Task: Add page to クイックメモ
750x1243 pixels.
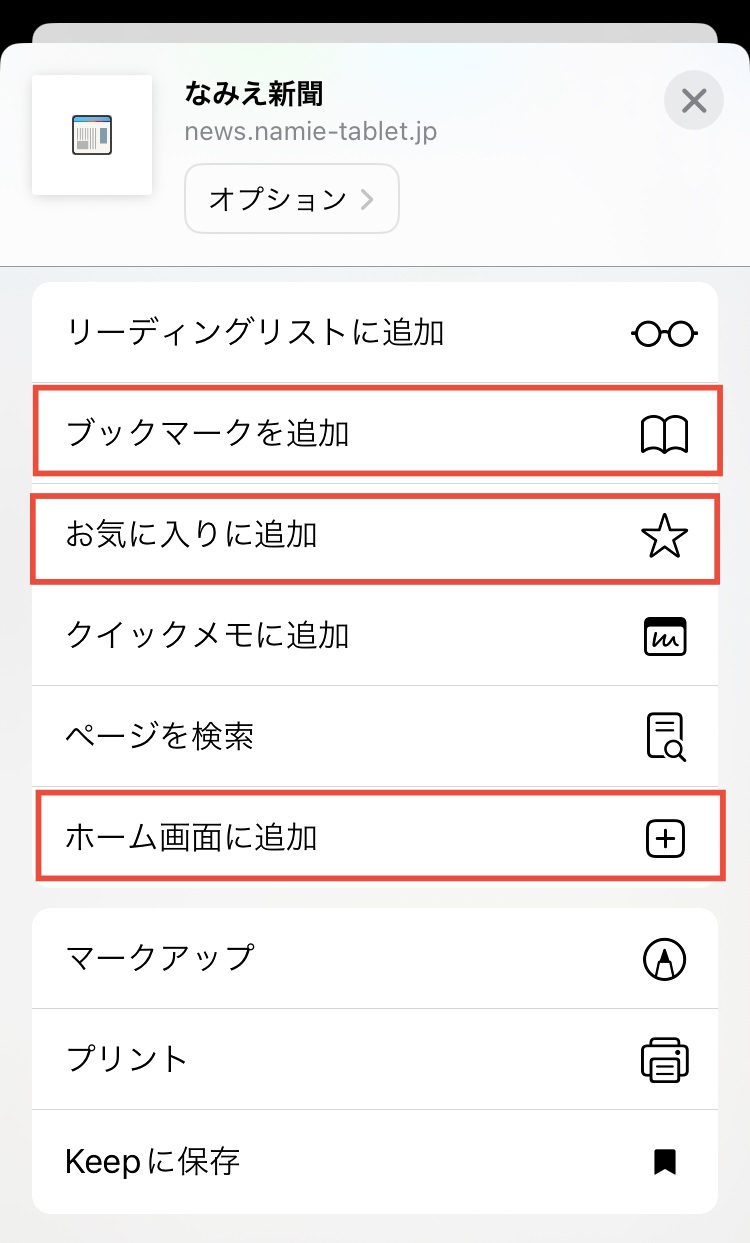Action: coord(375,635)
